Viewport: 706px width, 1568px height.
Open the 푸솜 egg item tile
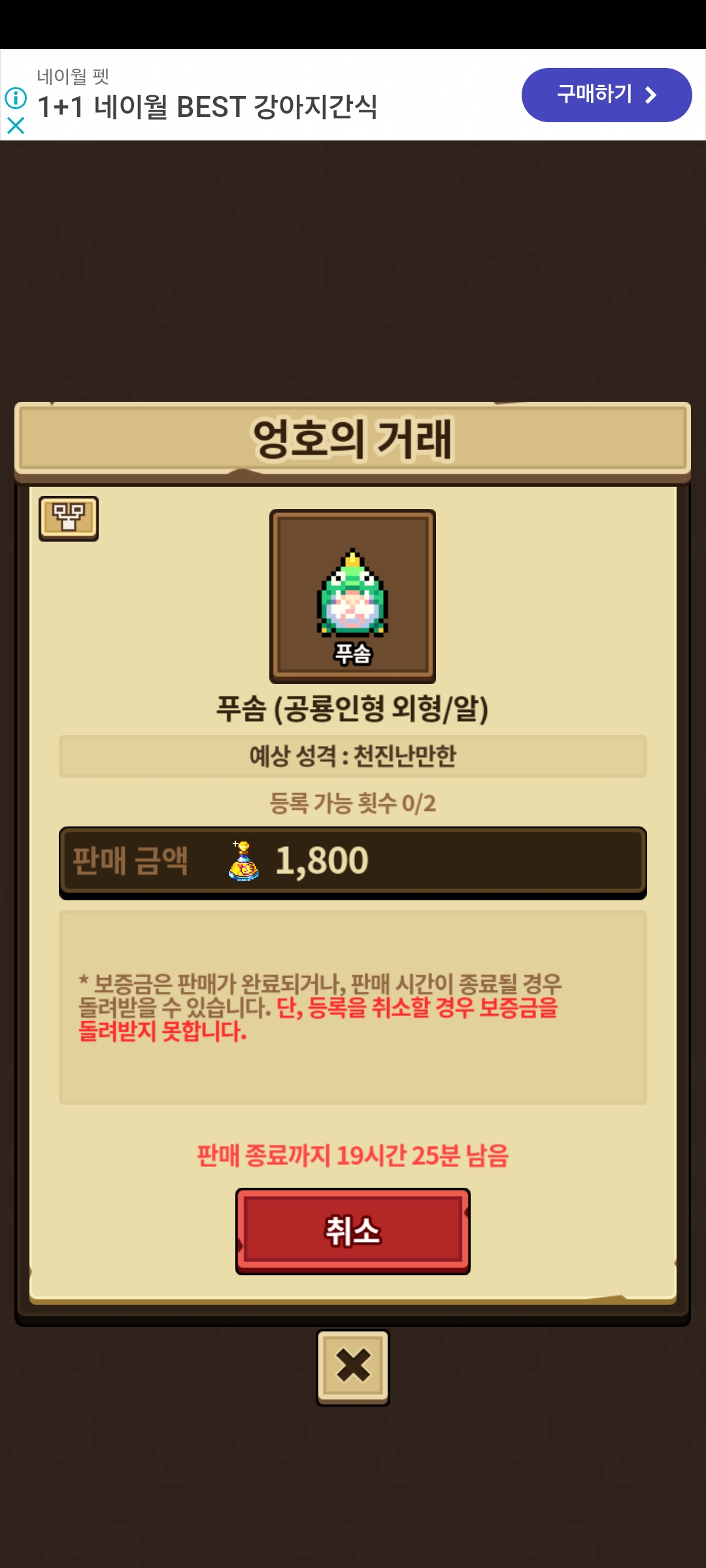[x=353, y=596]
